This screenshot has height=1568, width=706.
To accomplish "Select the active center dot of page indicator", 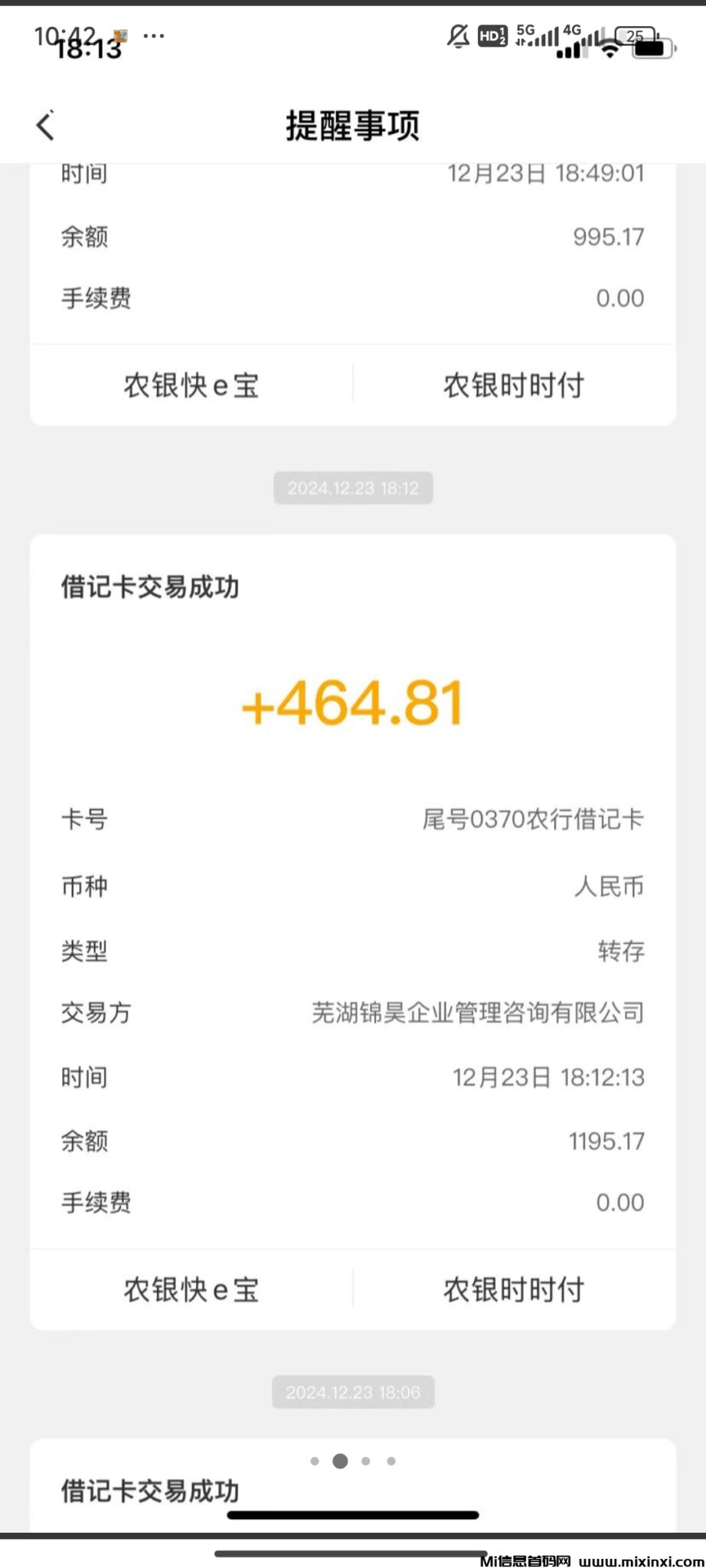I will (339, 1460).
